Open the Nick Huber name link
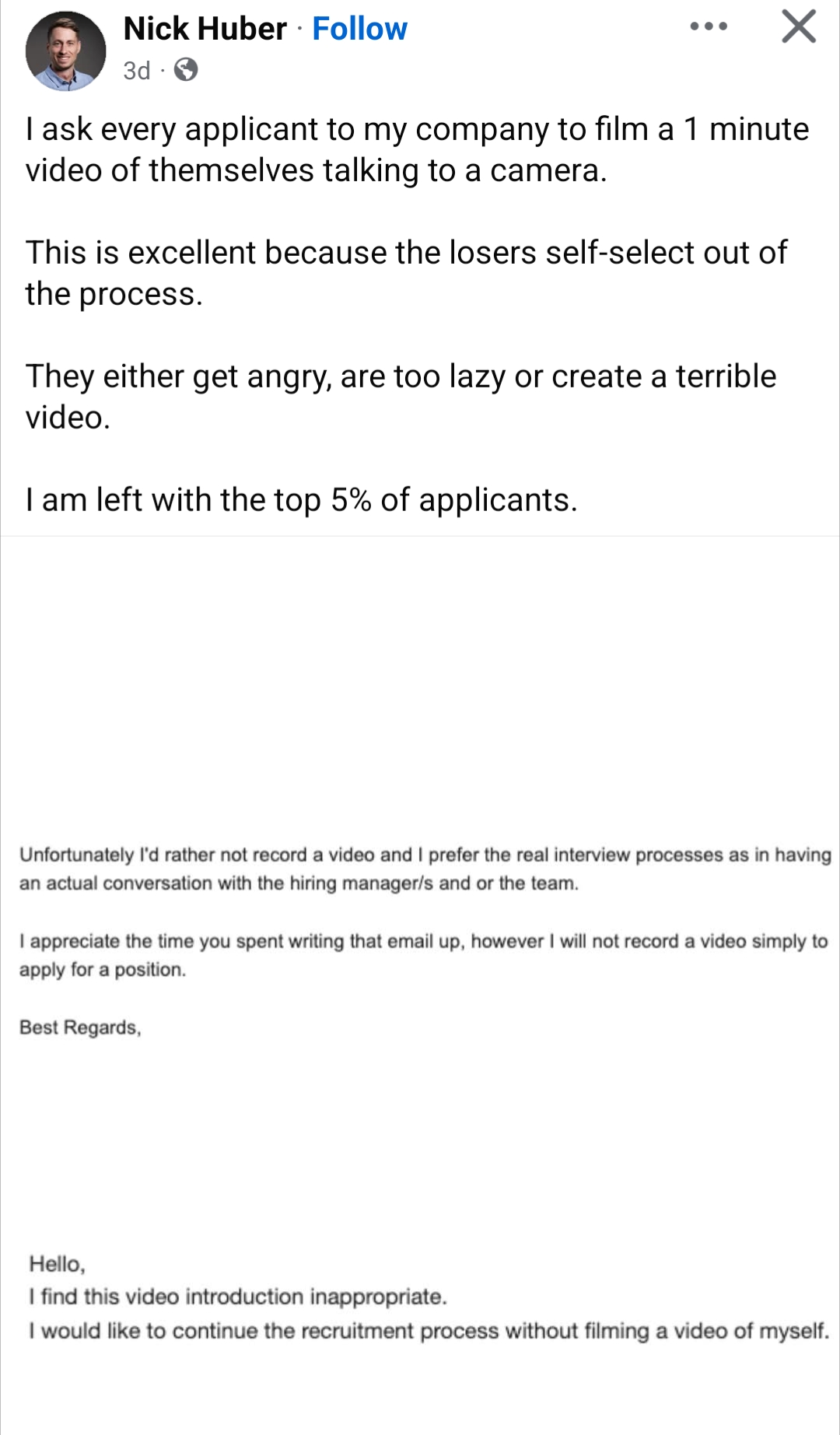This screenshot has width=840, height=1435. (205, 29)
